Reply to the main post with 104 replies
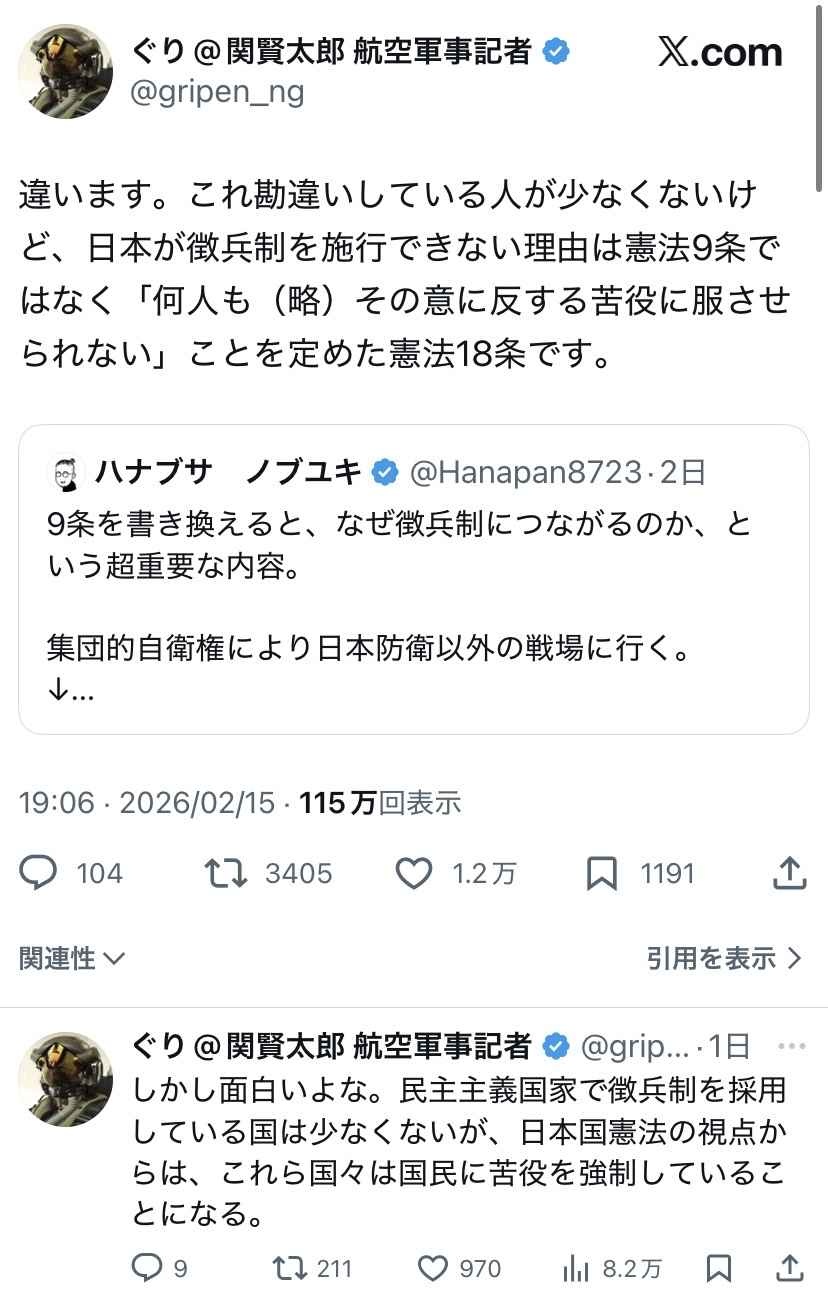The image size is (828, 1293). point(40,873)
